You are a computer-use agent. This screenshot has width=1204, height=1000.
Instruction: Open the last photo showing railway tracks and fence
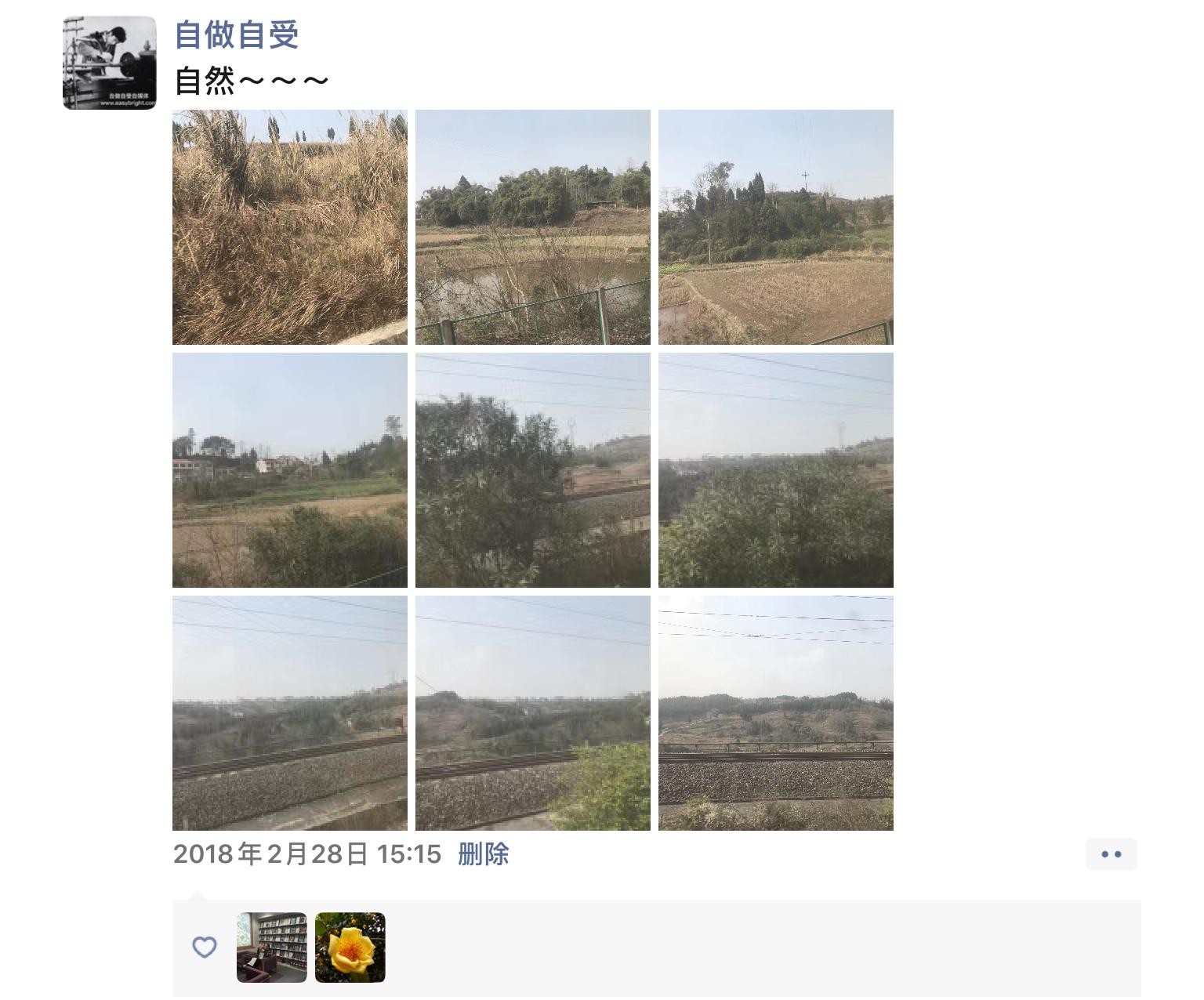pyautogui.click(x=776, y=713)
